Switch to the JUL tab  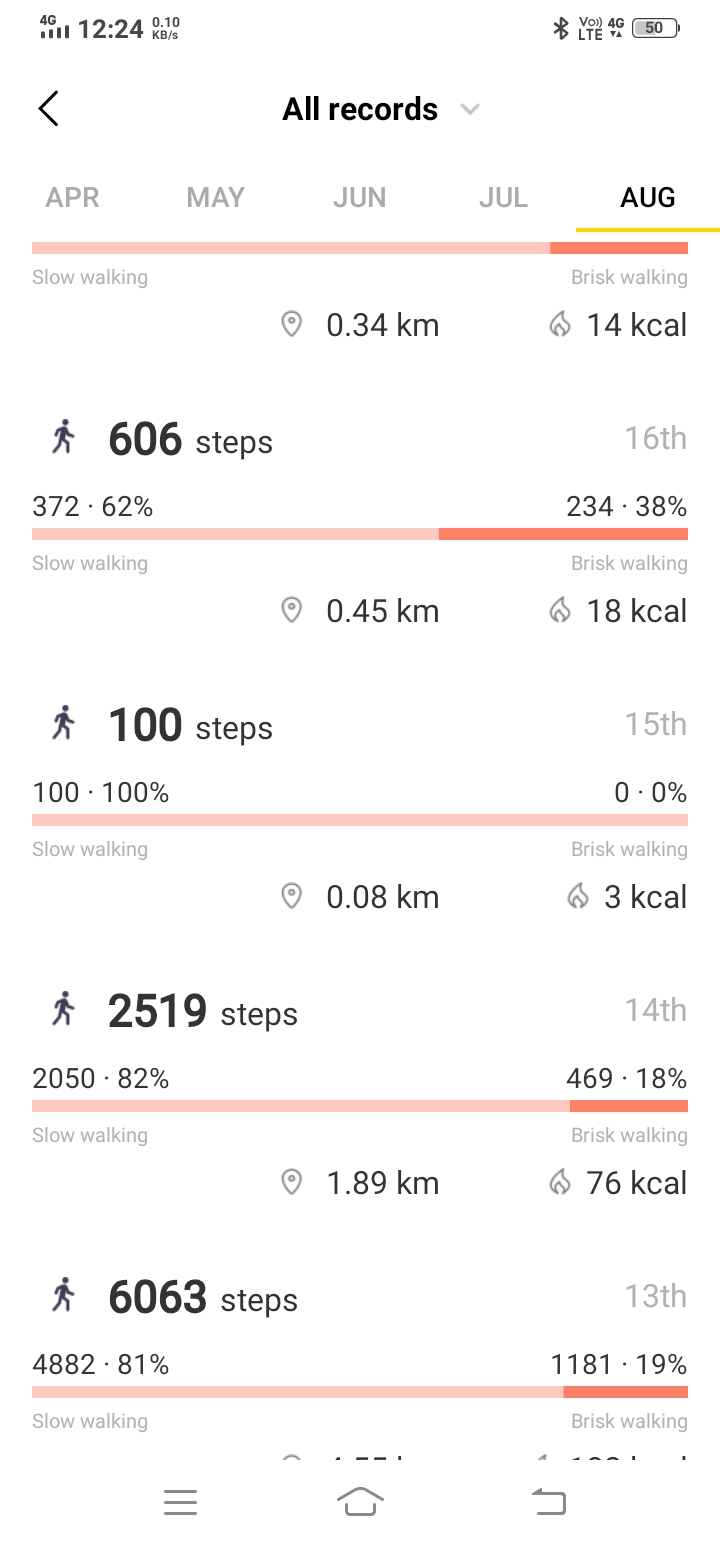[503, 197]
